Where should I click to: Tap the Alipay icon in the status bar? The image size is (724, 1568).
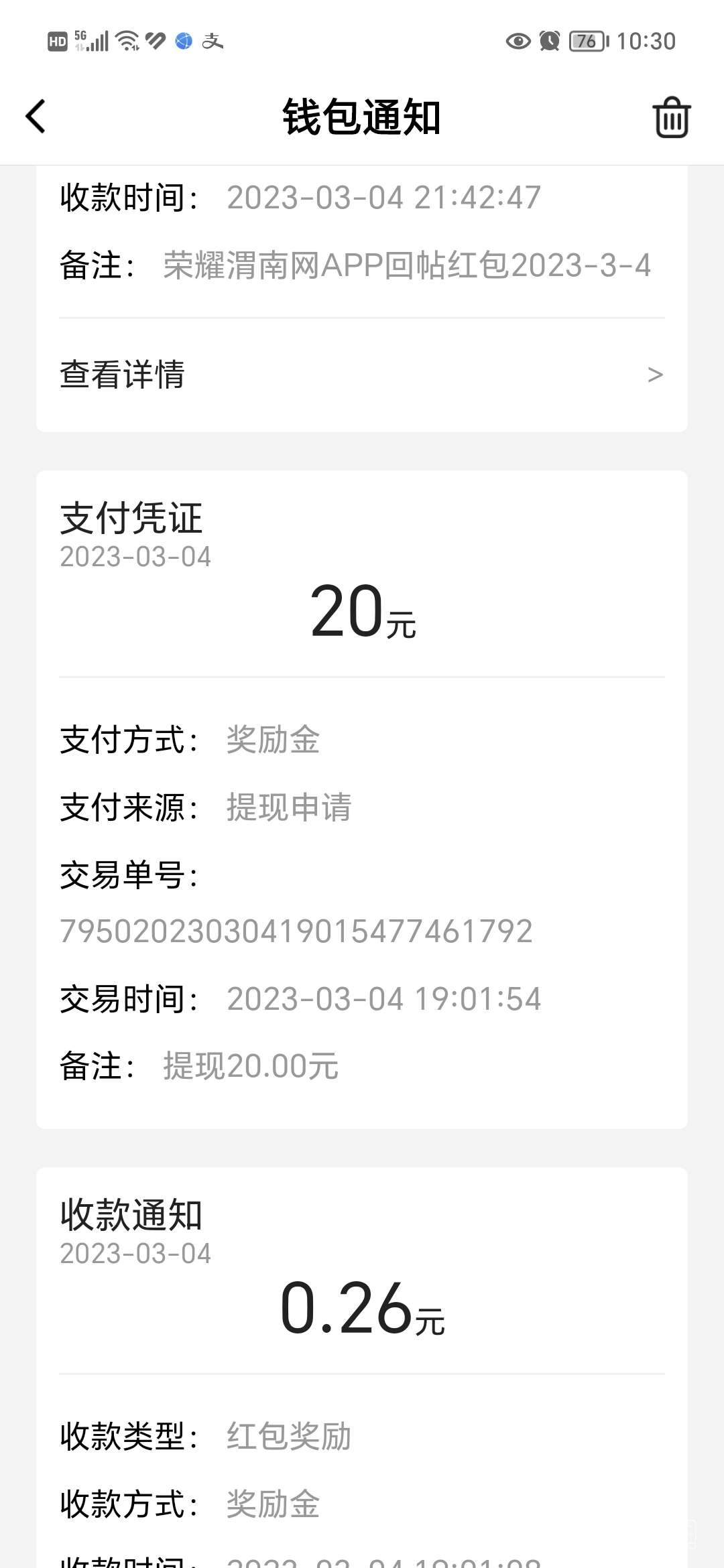[x=215, y=42]
